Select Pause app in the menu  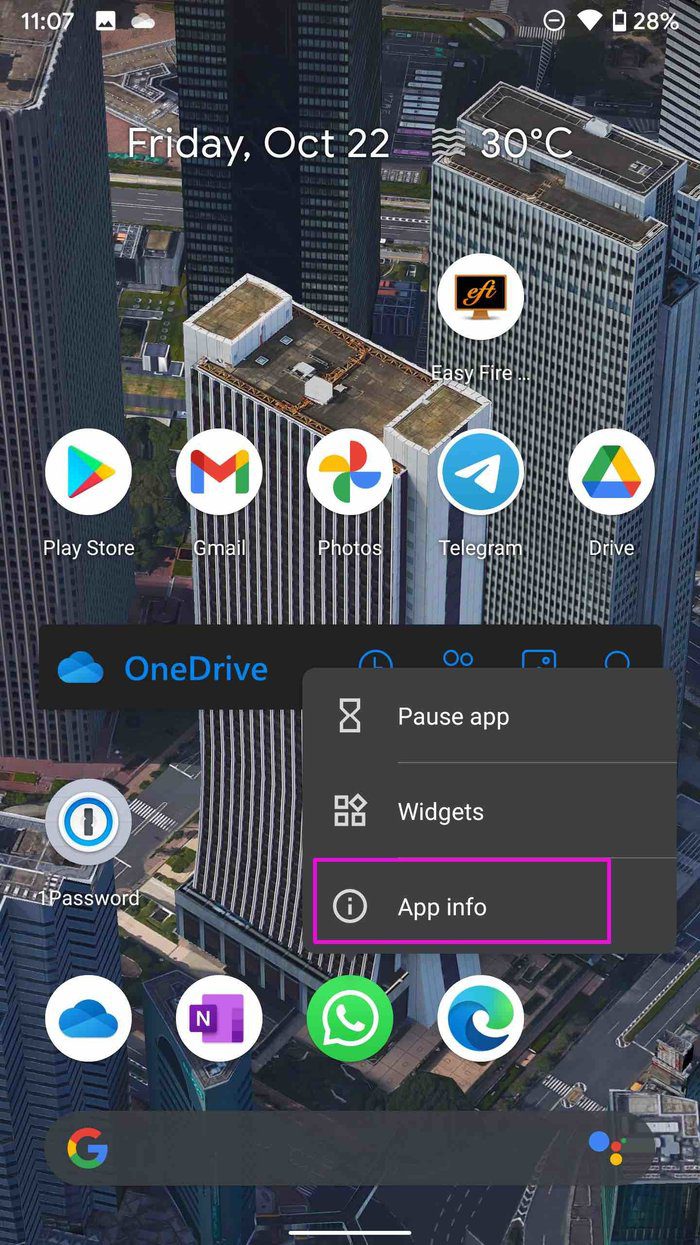click(x=489, y=716)
